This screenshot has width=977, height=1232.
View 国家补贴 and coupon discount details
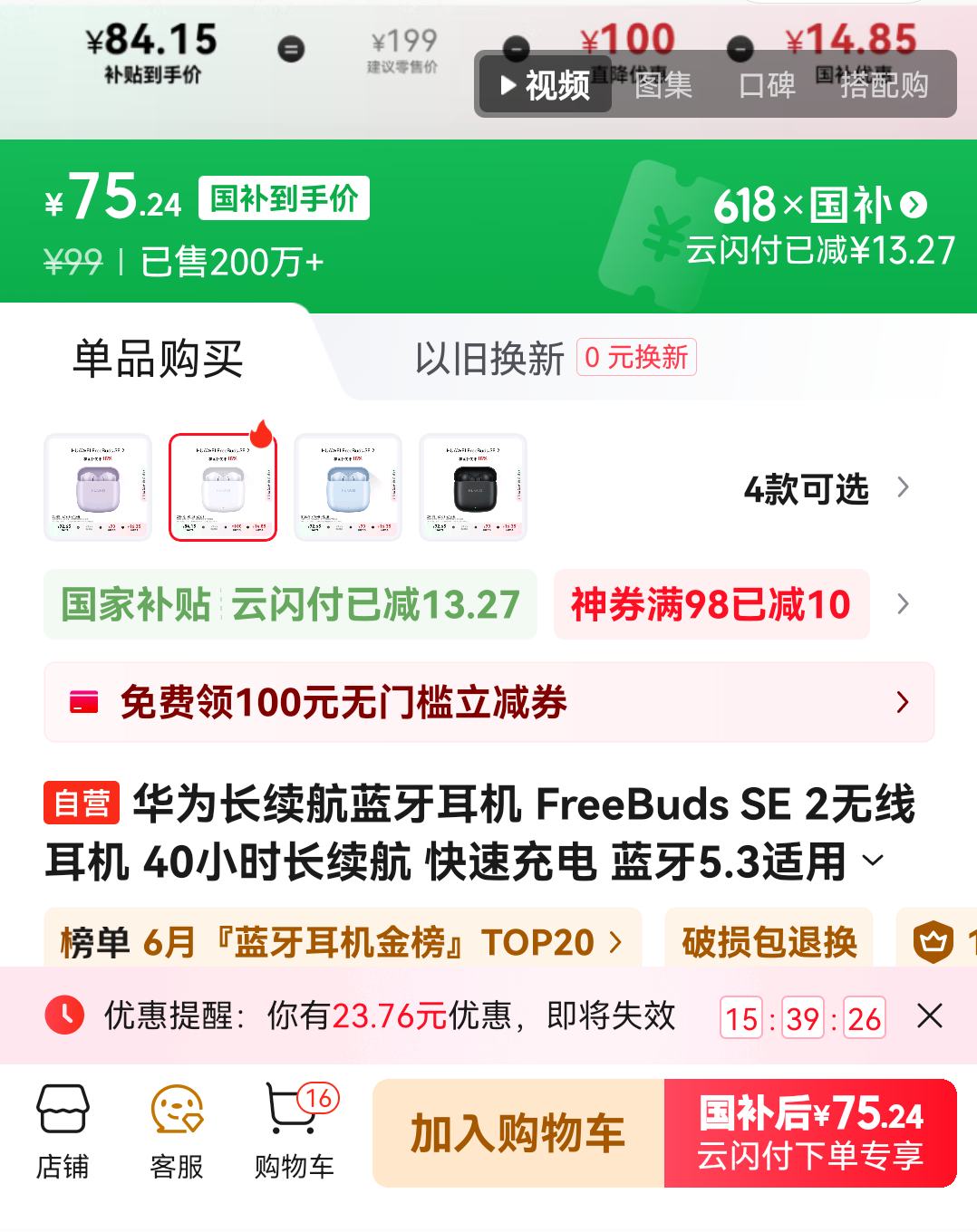coord(902,604)
